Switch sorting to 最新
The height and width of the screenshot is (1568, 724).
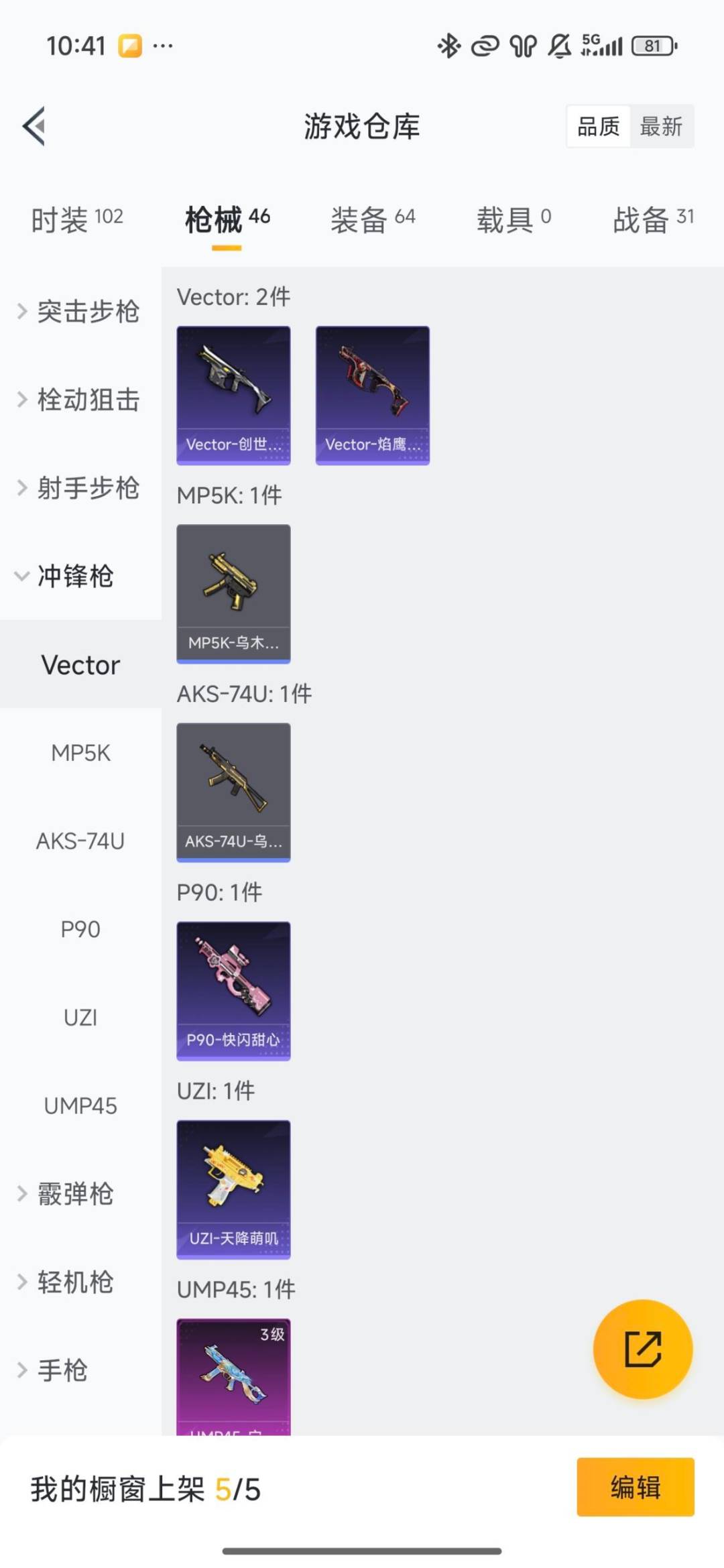click(x=662, y=127)
